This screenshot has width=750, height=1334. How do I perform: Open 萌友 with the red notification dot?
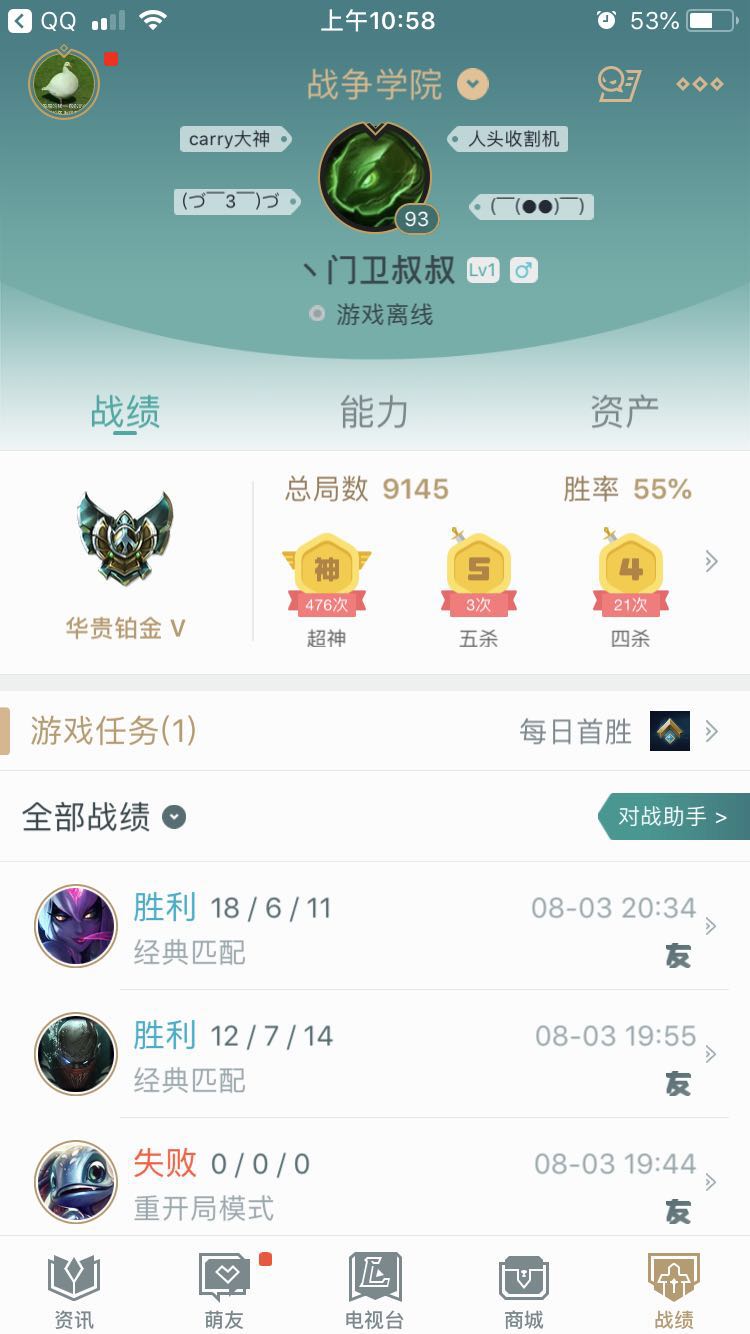[x=223, y=1285]
